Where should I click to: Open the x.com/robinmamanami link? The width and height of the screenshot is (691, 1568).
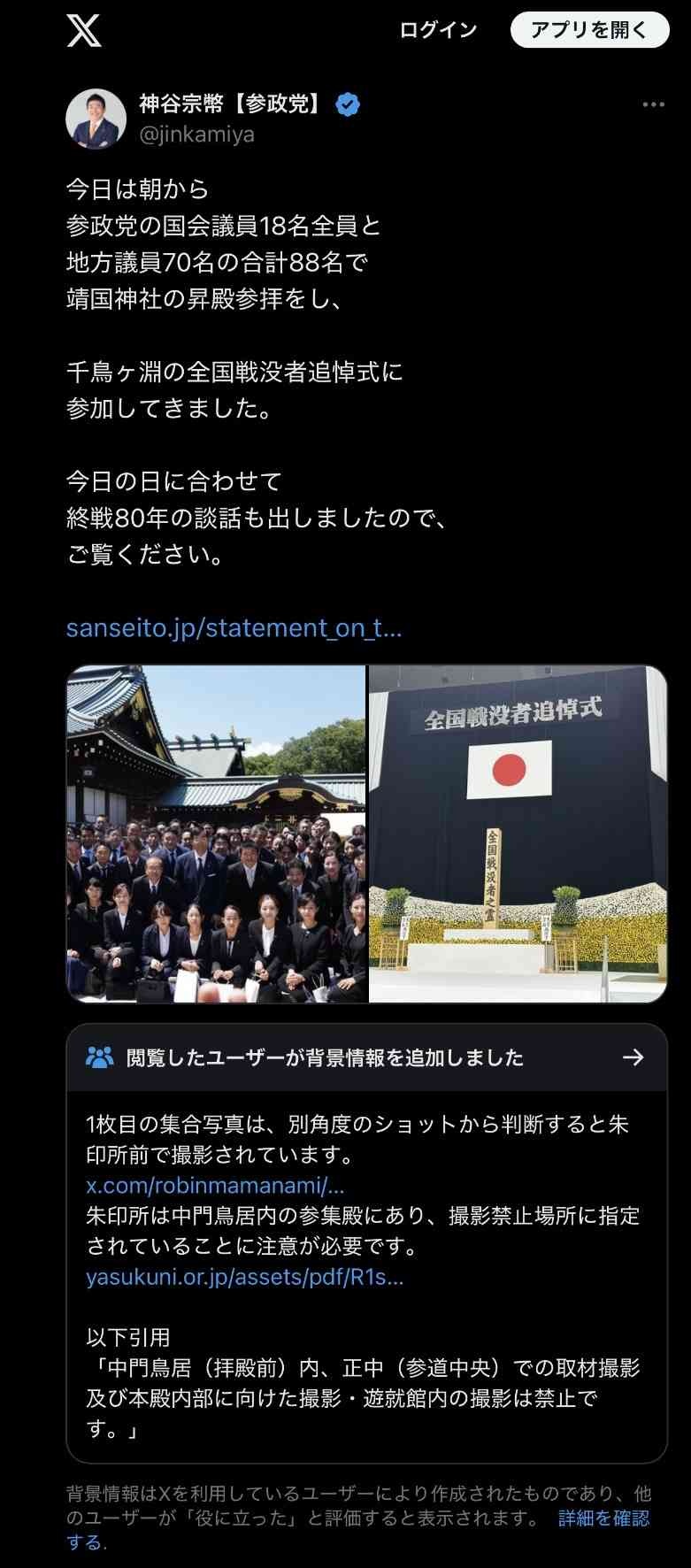coord(215,1186)
